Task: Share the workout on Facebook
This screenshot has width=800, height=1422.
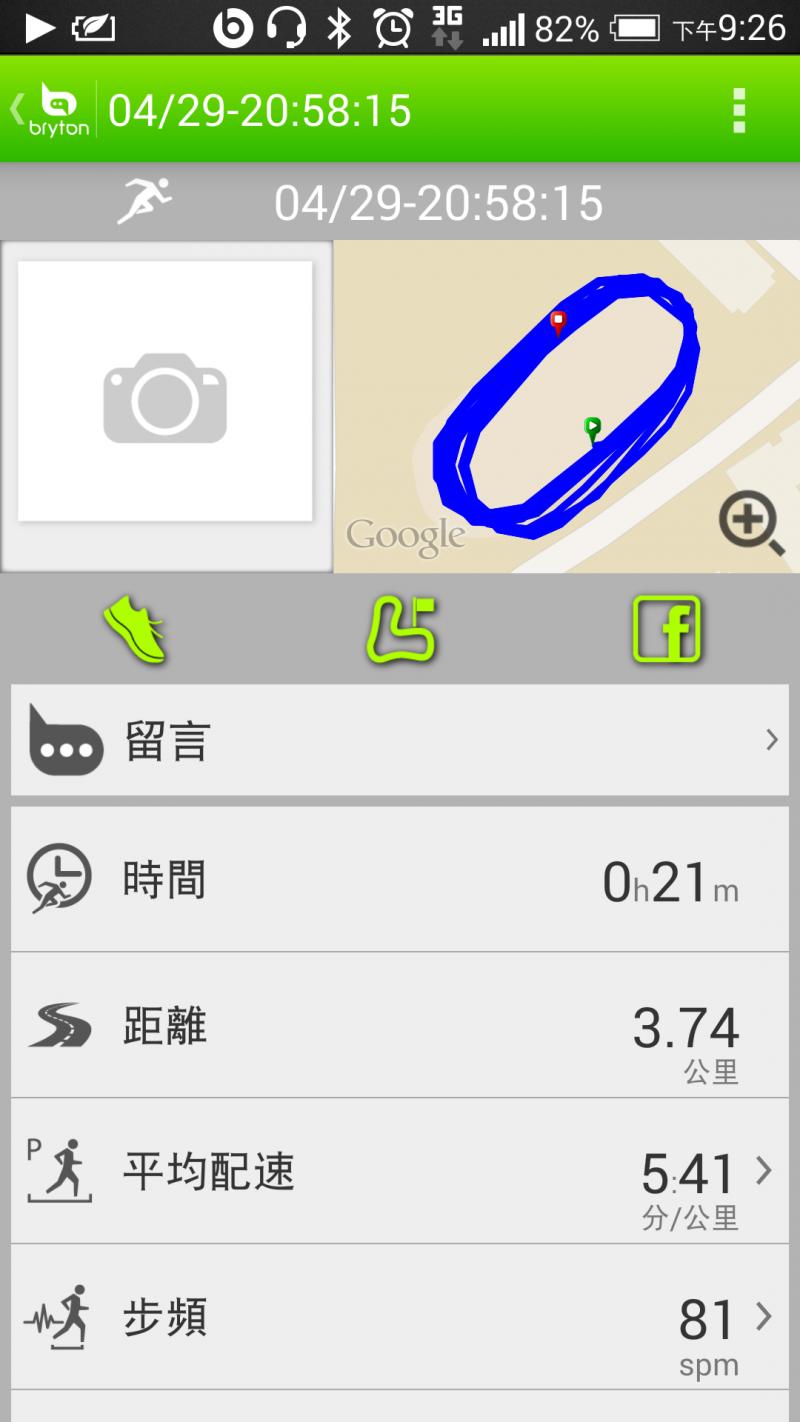Action: click(x=667, y=630)
